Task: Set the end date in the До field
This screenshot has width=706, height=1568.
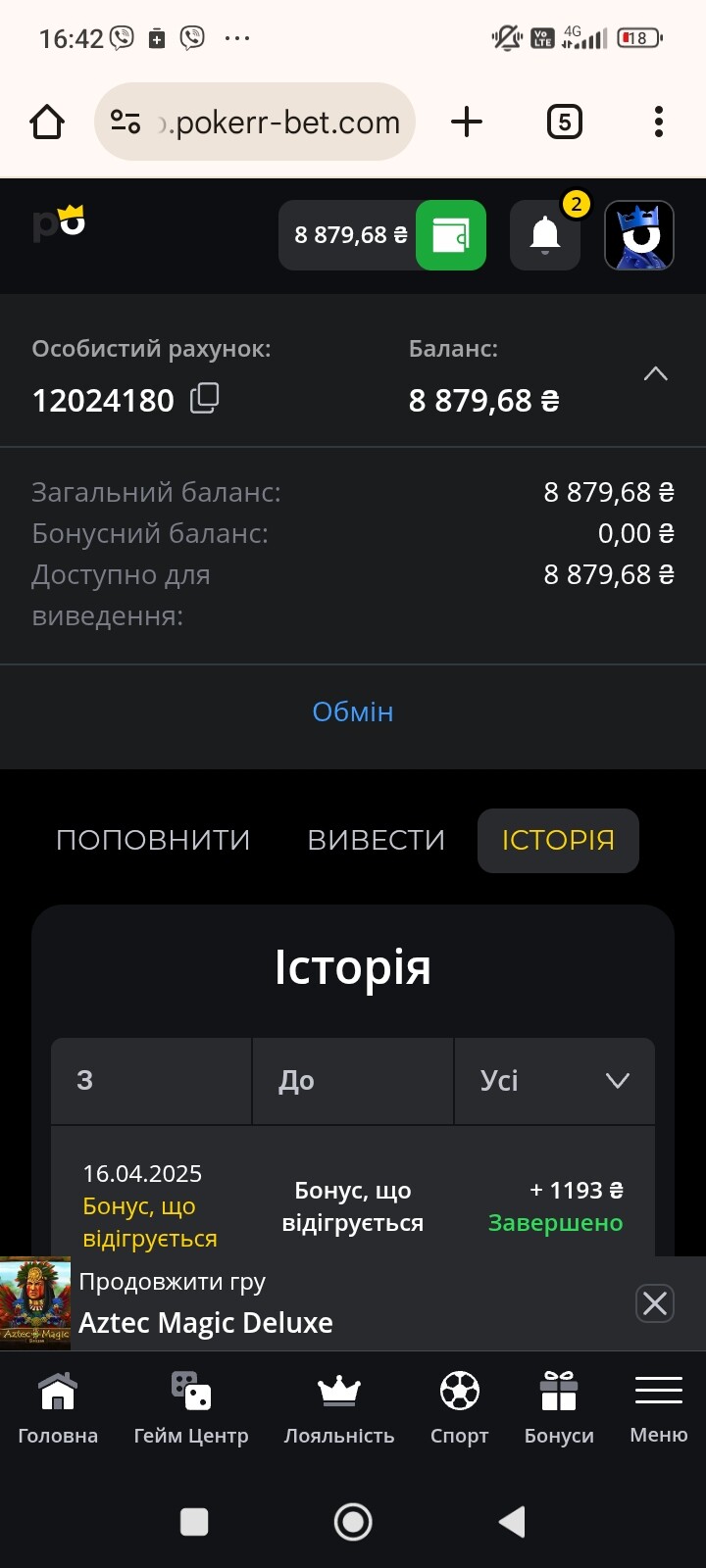Action: tap(353, 1080)
